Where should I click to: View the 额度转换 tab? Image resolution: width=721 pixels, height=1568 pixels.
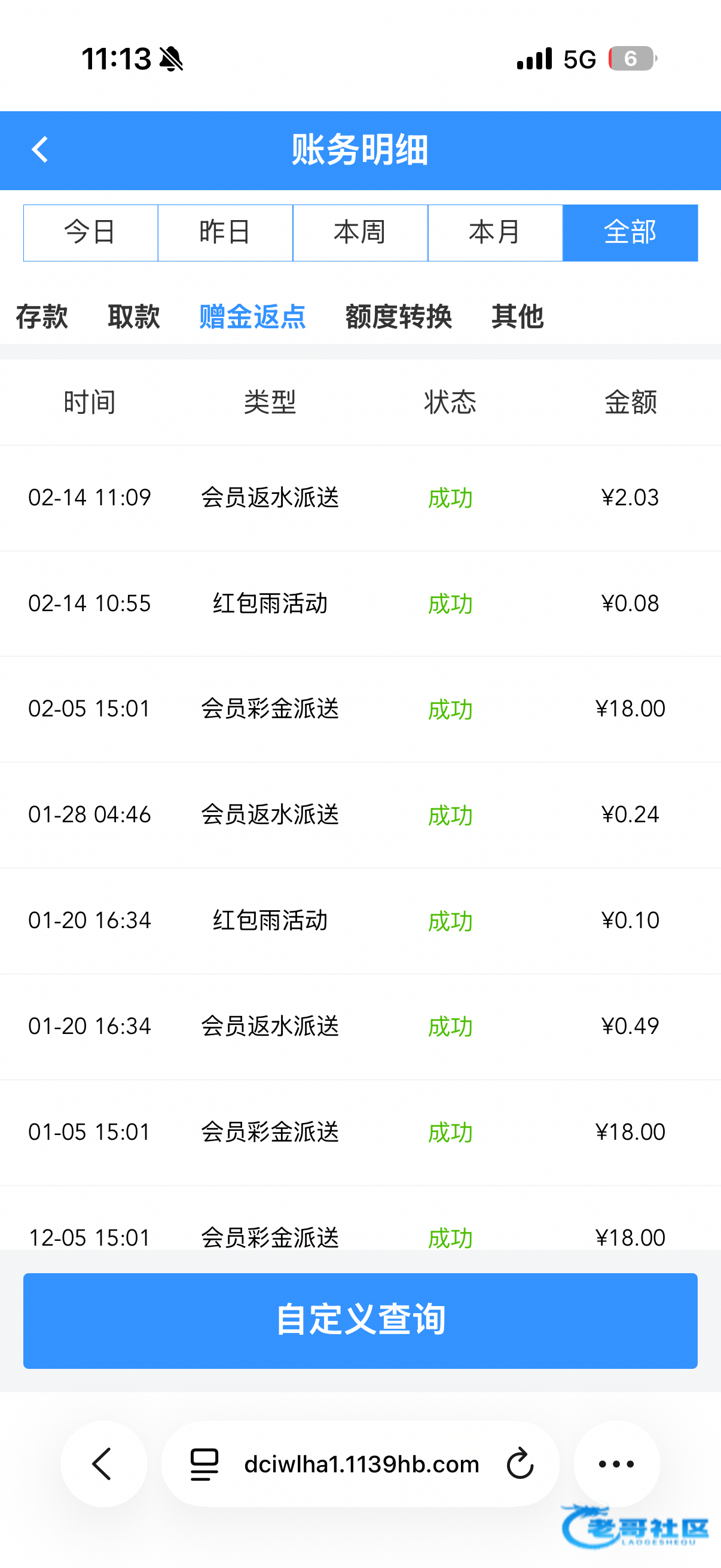pos(399,316)
